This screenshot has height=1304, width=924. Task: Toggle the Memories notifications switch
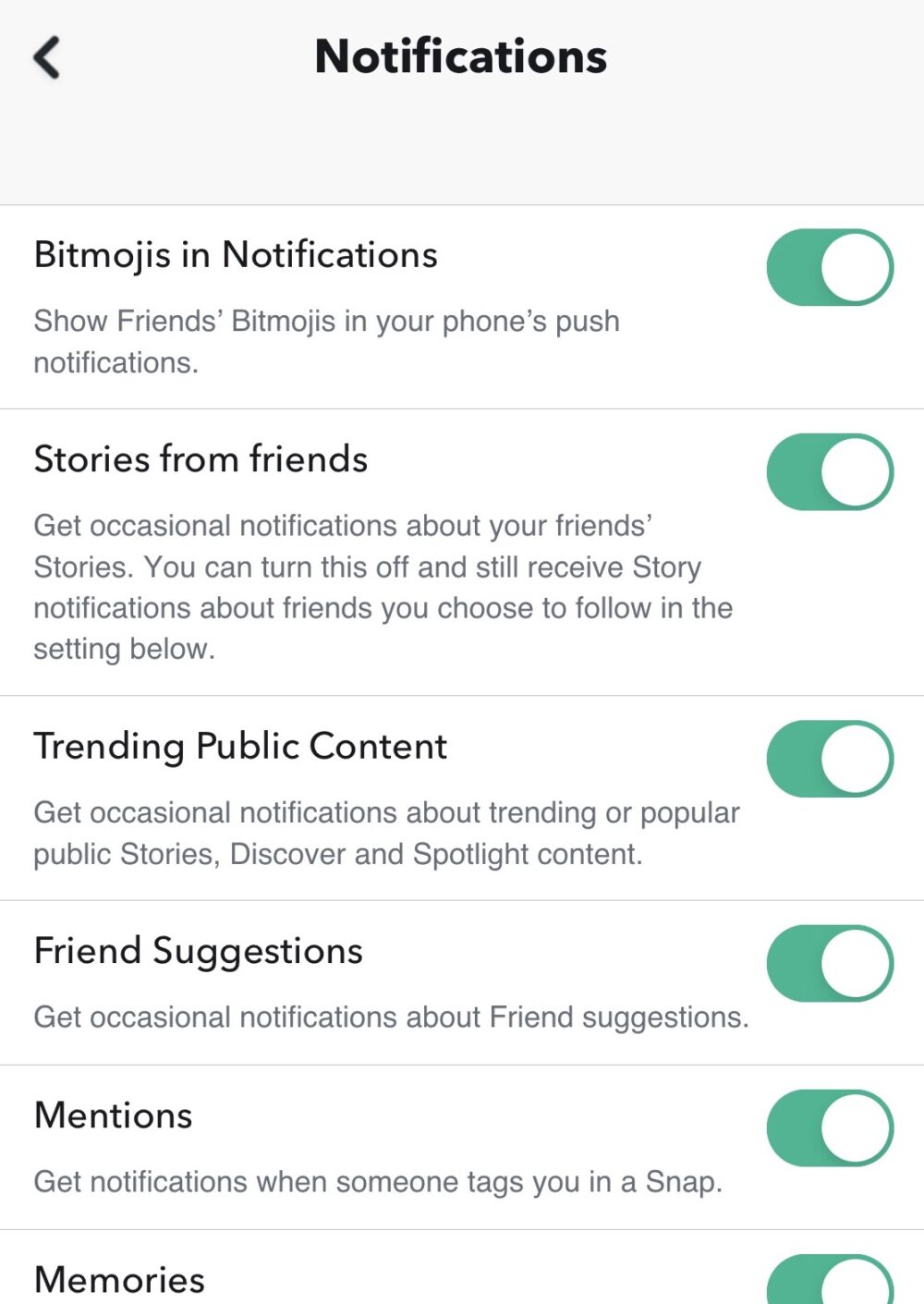(x=829, y=1283)
